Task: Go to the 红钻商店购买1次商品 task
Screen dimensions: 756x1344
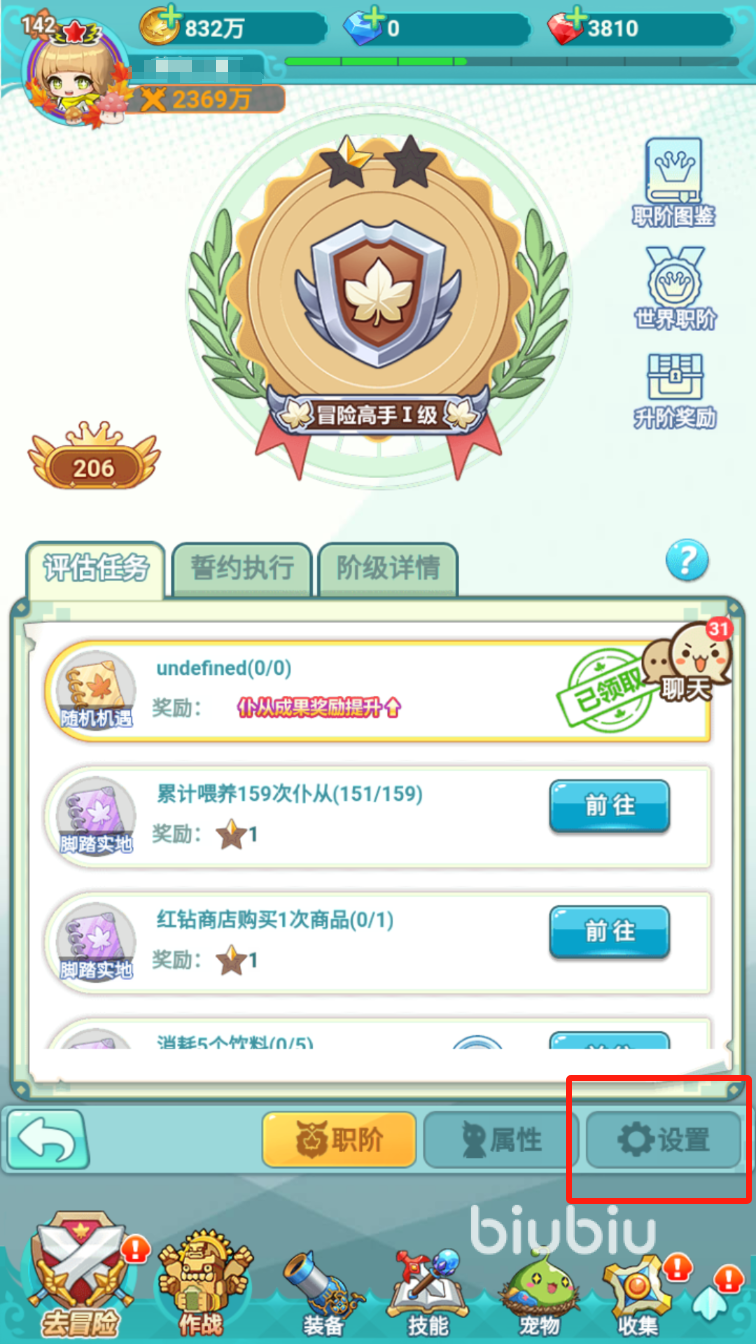Action: coord(609,932)
